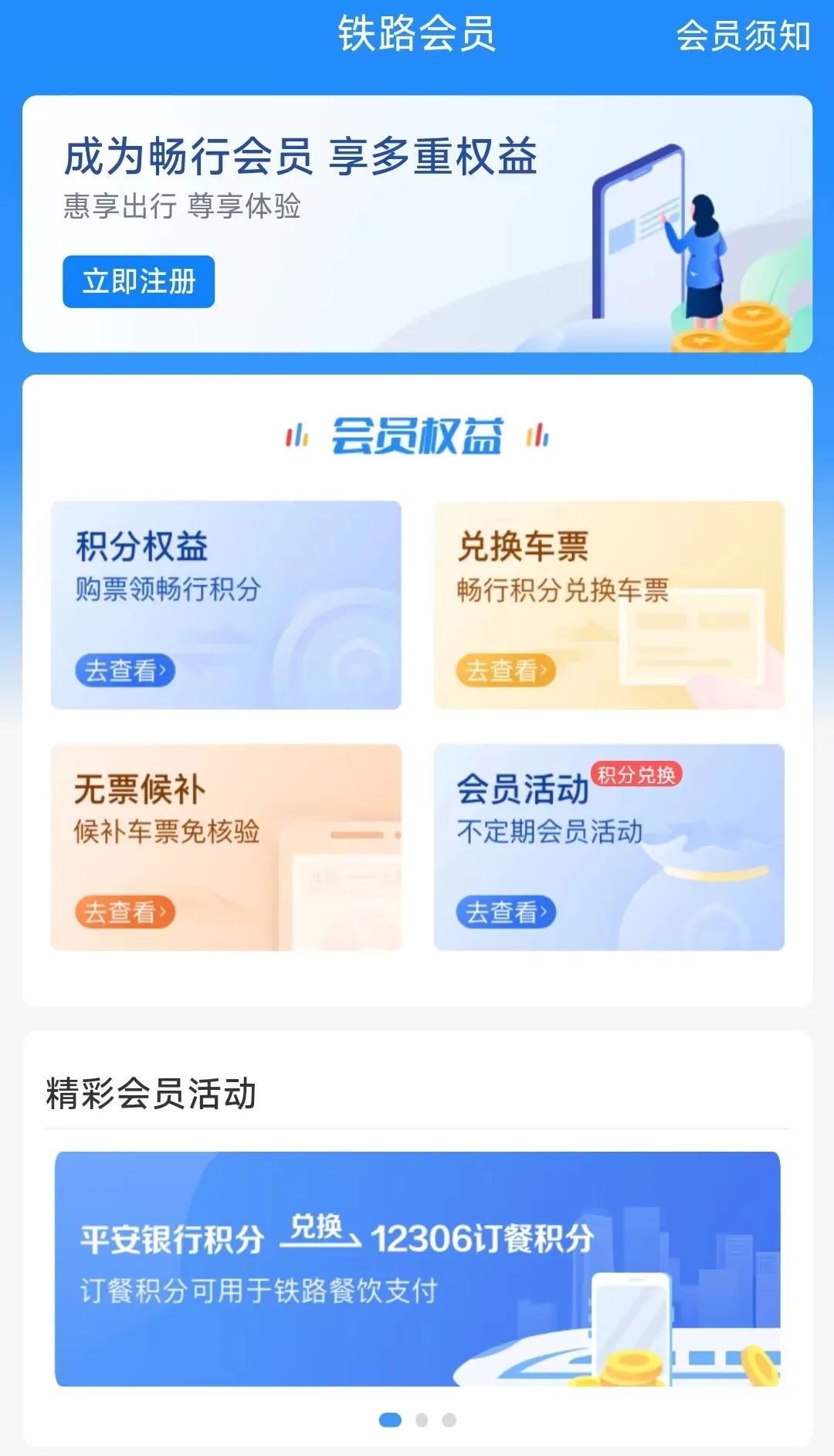Open the 兑换车票 ticket redemption card
Screen dimensions: 834x1456
coord(609,605)
